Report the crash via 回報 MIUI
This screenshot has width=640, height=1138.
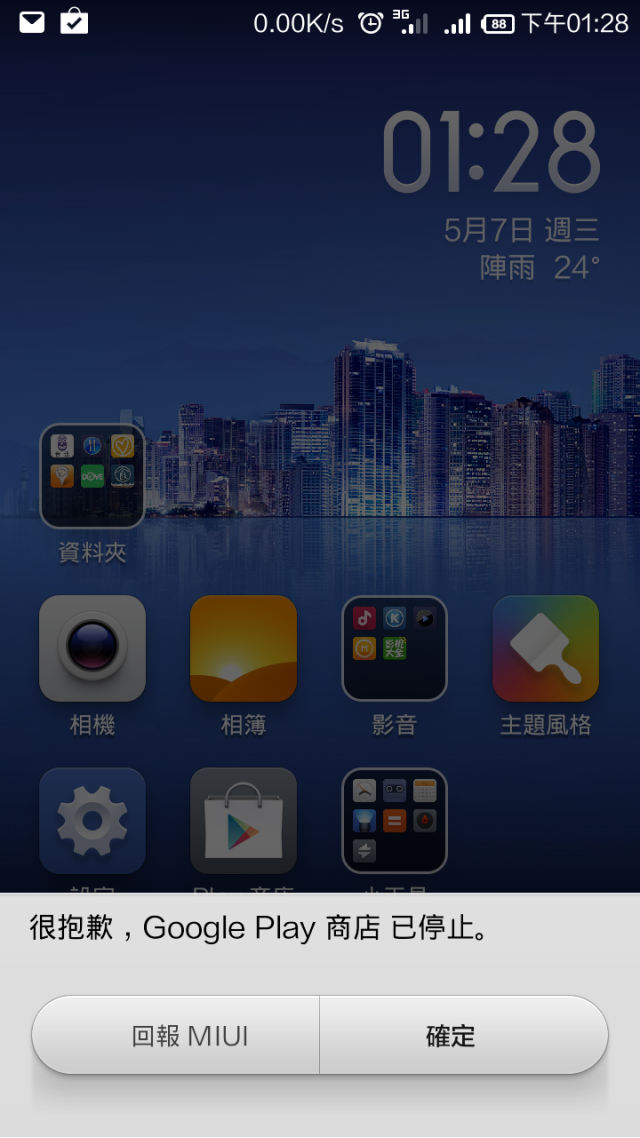tap(176, 1035)
